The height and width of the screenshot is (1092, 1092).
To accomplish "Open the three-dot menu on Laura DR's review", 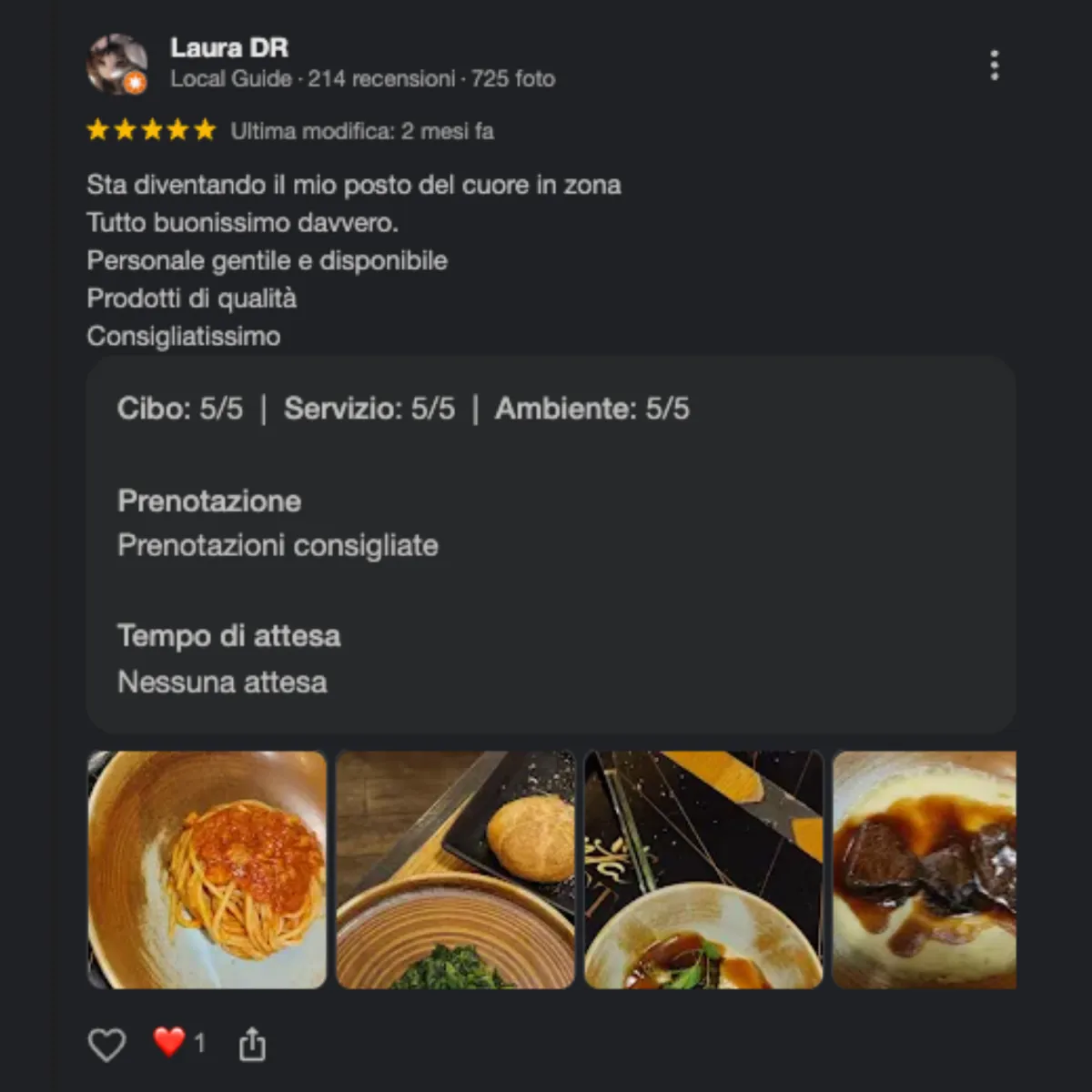I will click(x=994, y=66).
